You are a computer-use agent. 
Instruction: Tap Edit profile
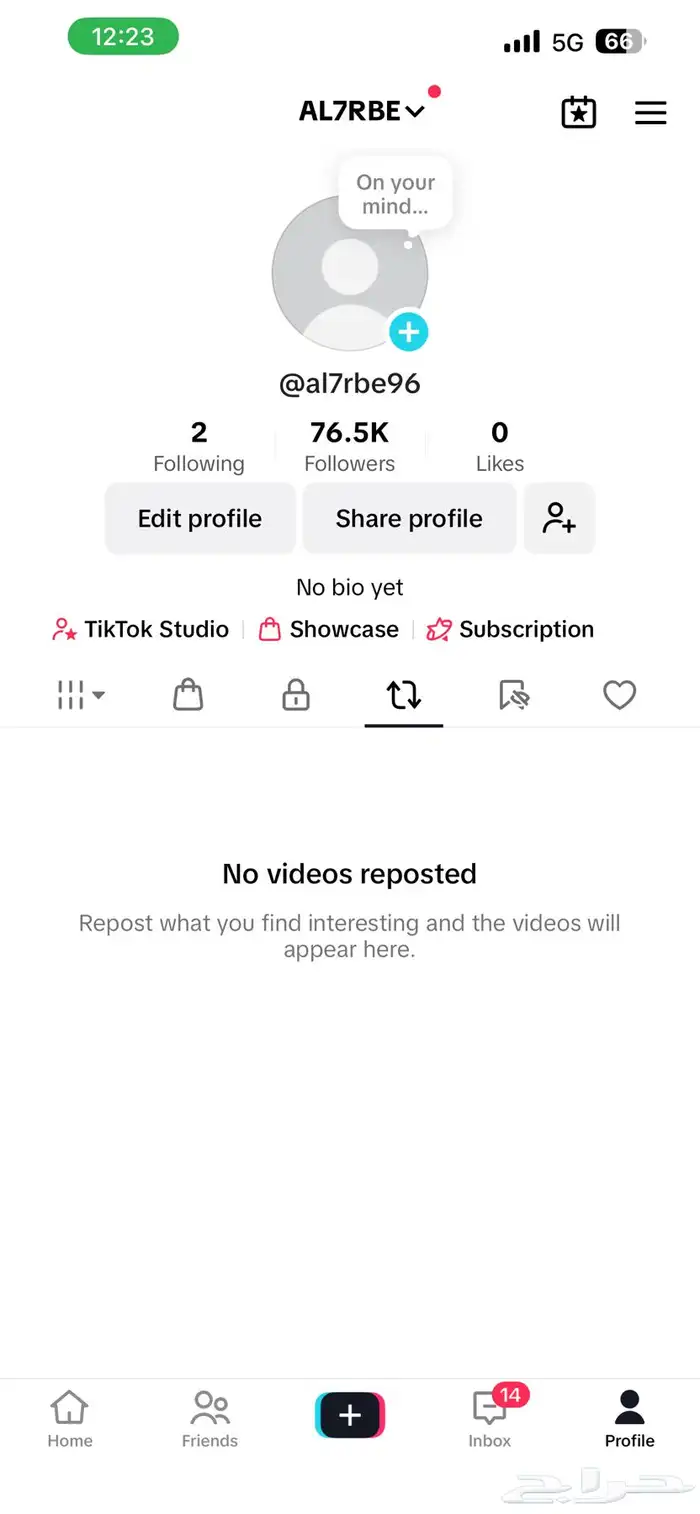[200, 518]
